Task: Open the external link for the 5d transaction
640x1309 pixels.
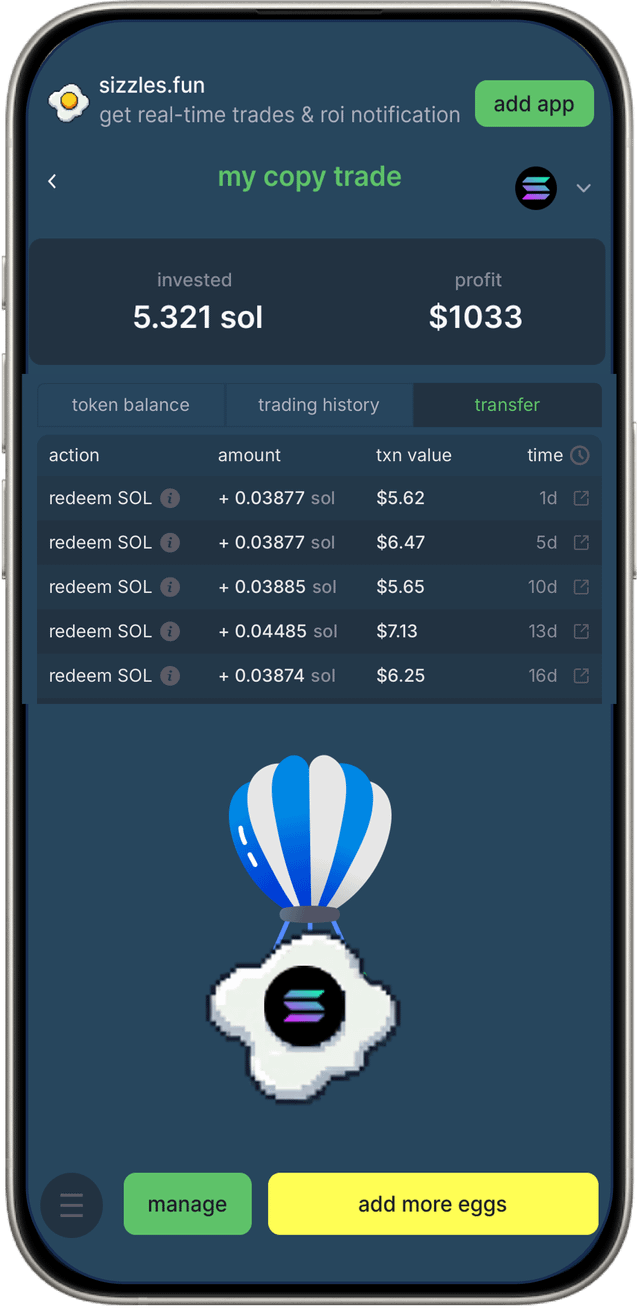Action: pyautogui.click(x=581, y=542)
